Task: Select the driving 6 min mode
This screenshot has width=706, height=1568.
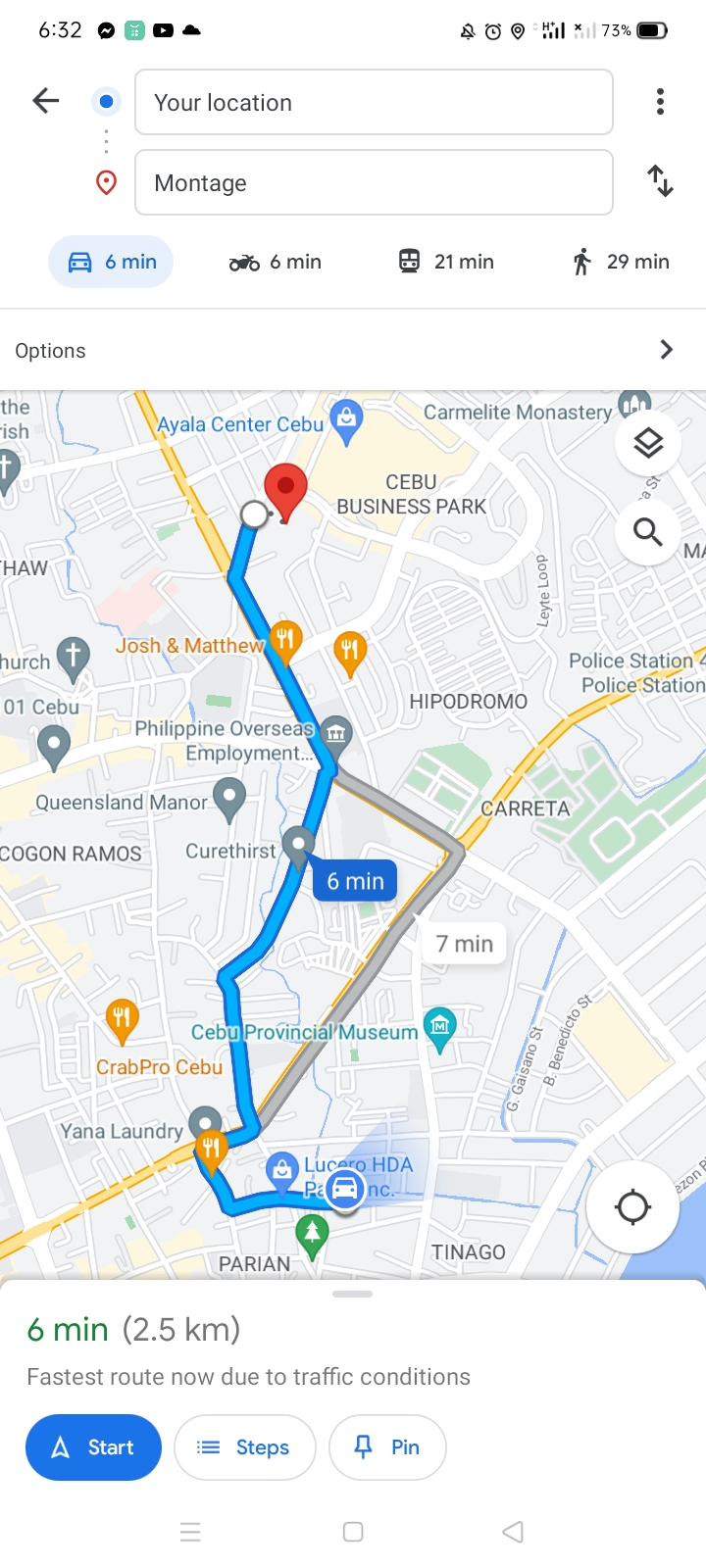Action: pos(111,263)
